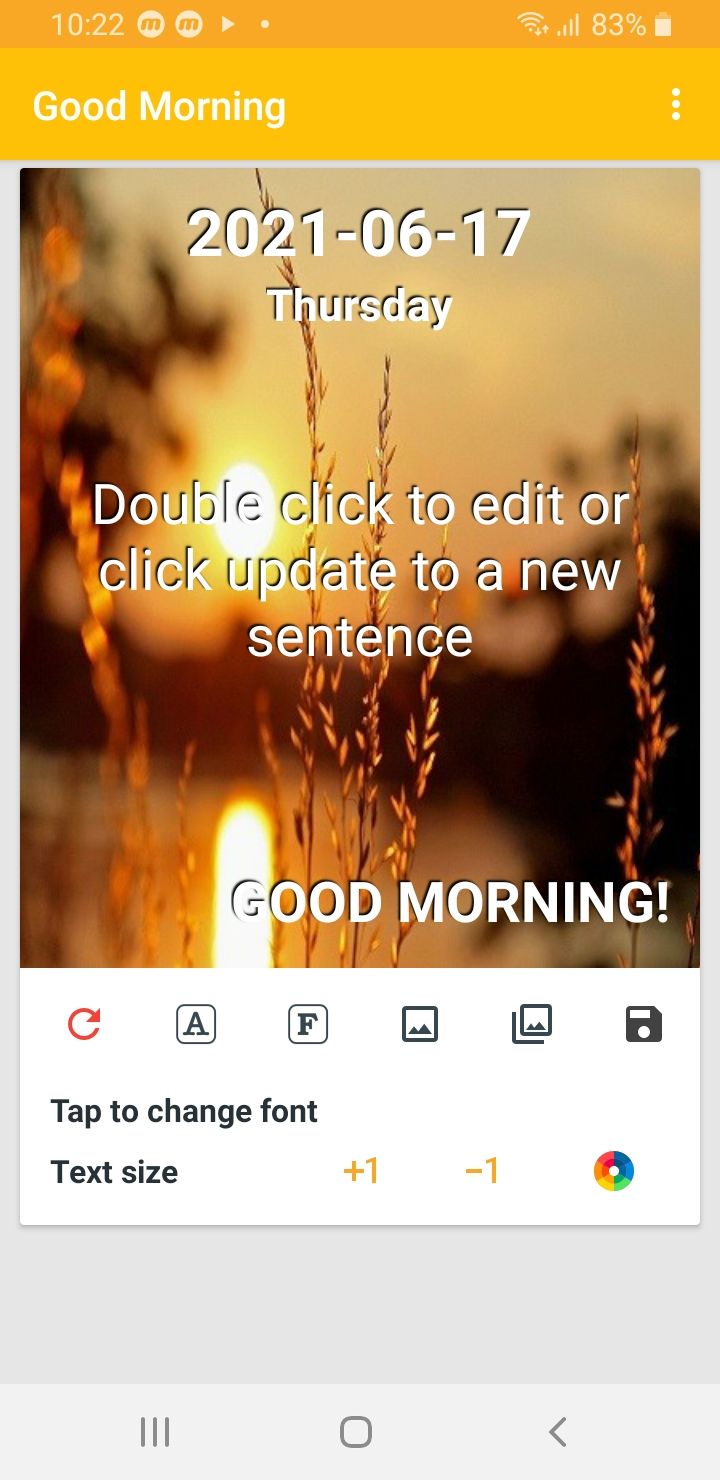Increase text size with +1
The image size is (720, 1480).
(x=361, y=1171)
